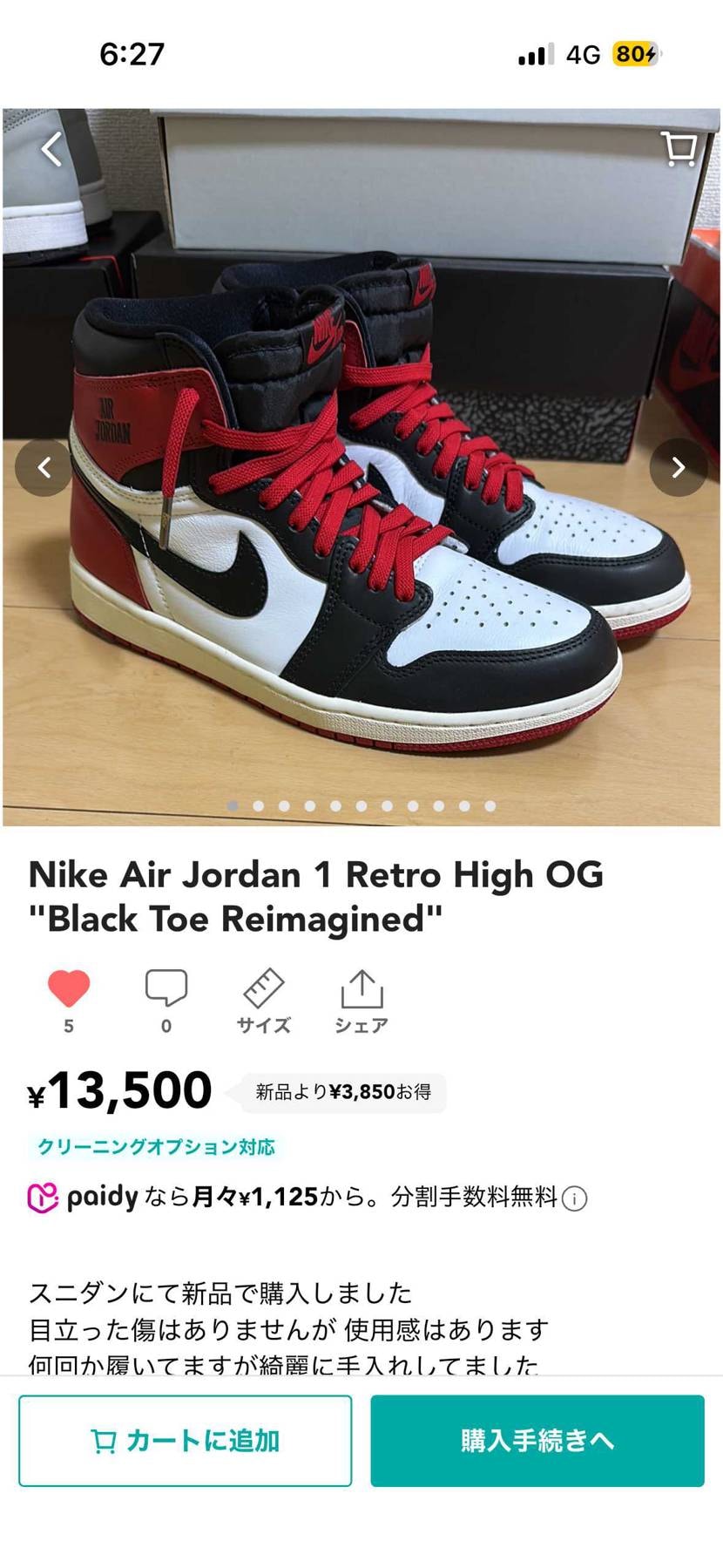Tap the battery indicator in the status bar
723x1568 pixels.
coord(635,54)
